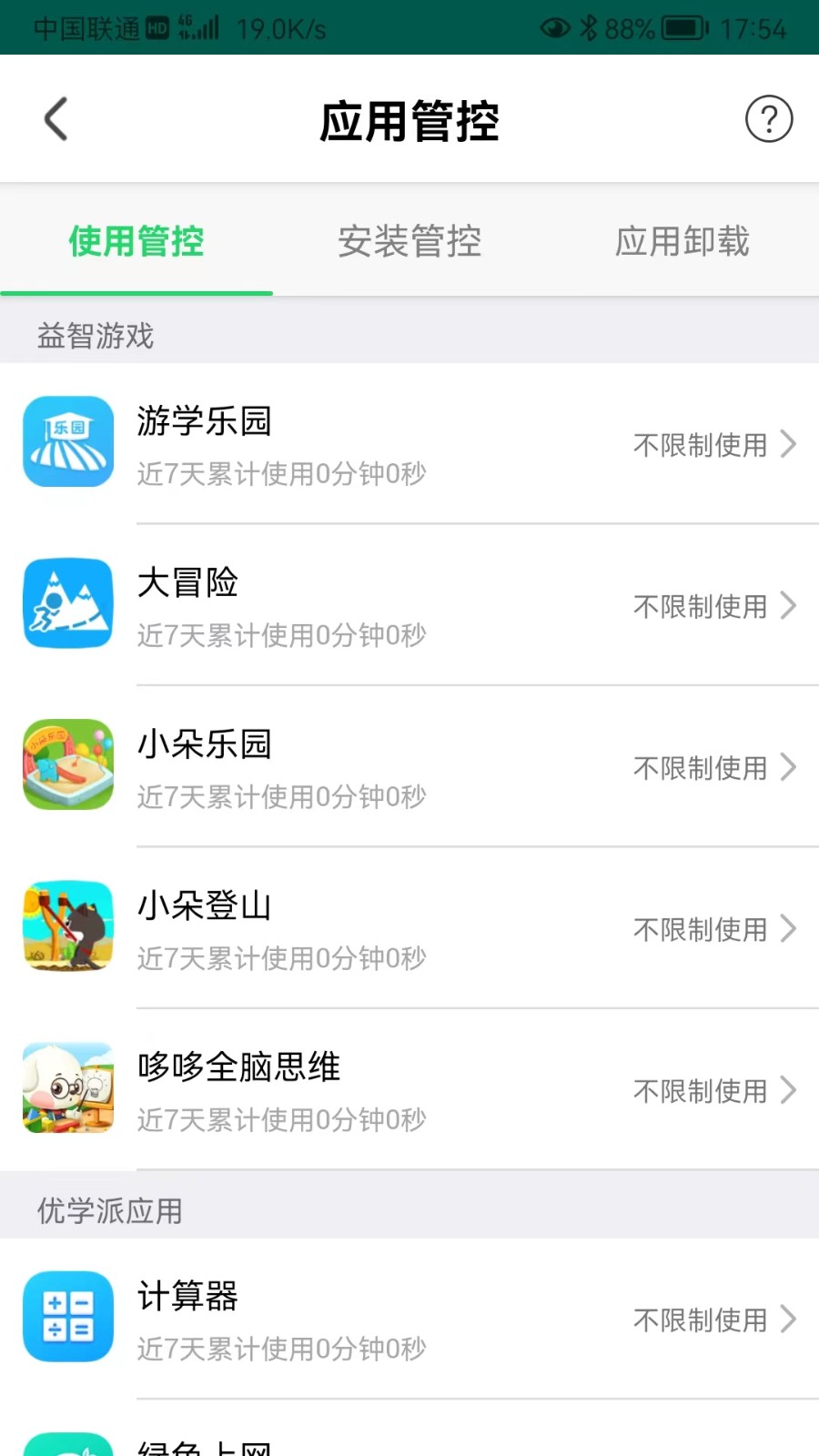Tap the 优学派应用 section header
The image size is (819, 1456).
[106, 1210]
